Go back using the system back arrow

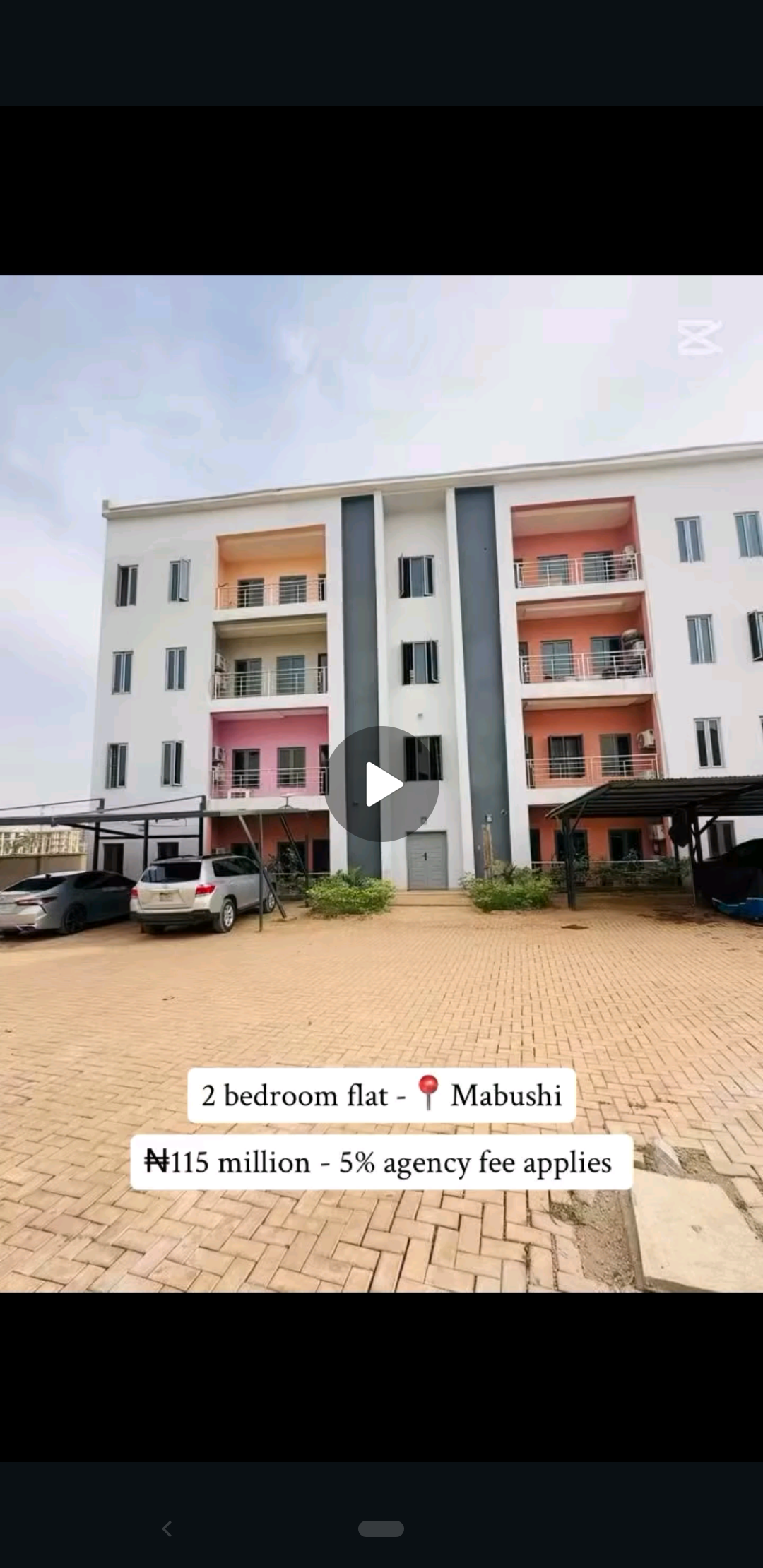click(167, 1528)
